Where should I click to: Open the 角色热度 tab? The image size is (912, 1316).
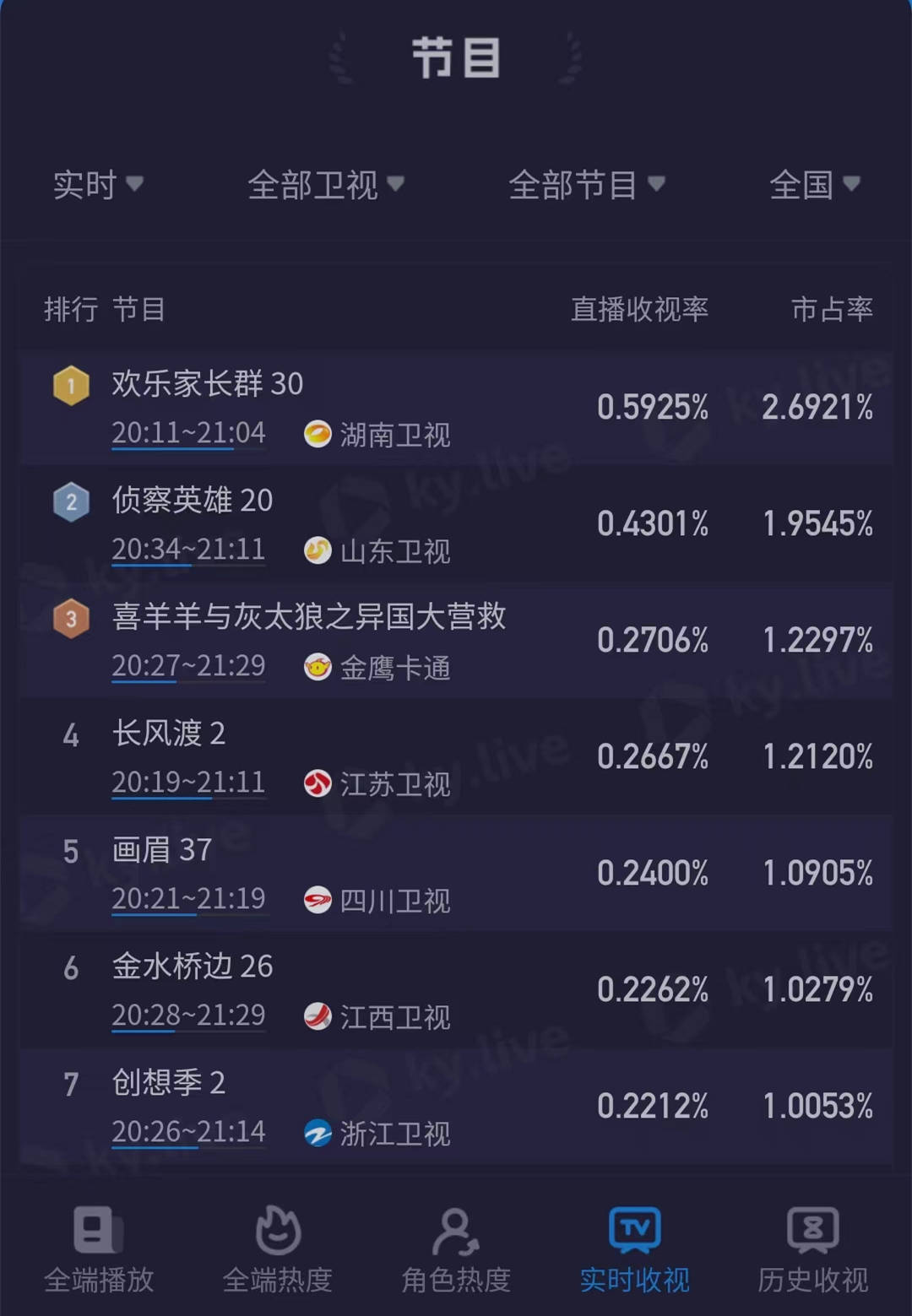point(456,1251)
